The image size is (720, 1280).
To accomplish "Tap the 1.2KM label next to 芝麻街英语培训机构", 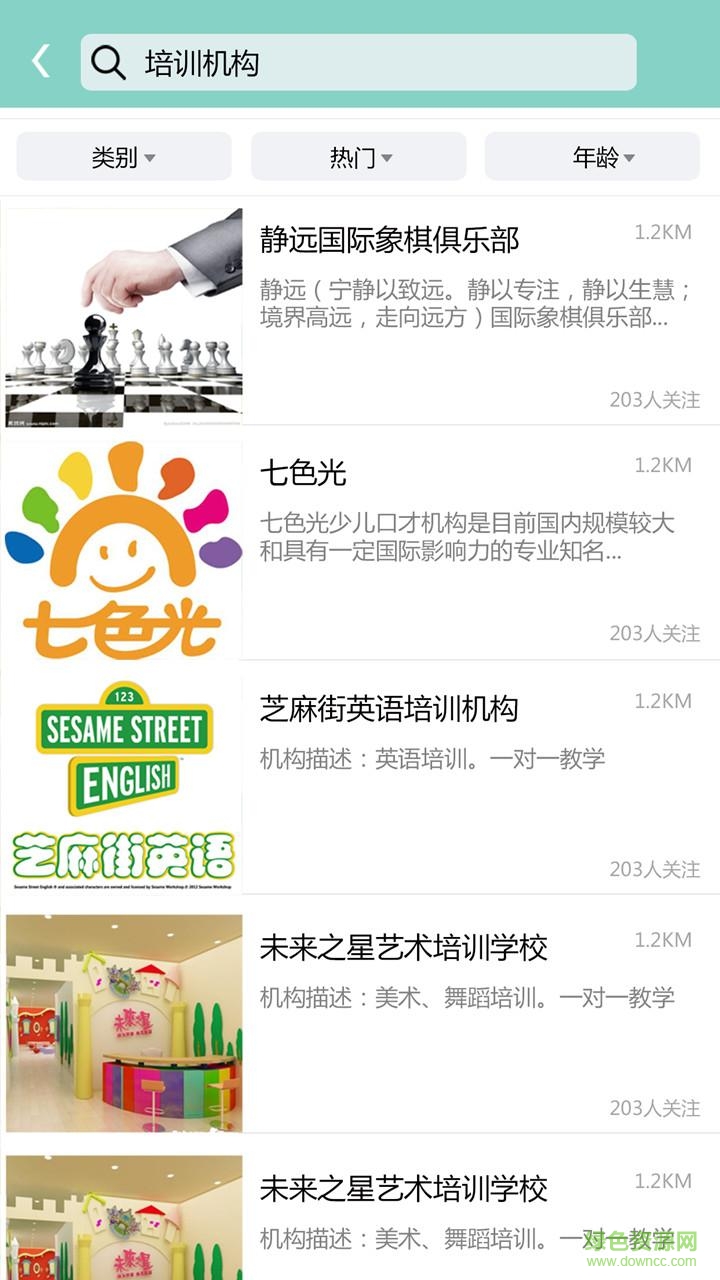I will pyautogui.click(x=663, y=702).
